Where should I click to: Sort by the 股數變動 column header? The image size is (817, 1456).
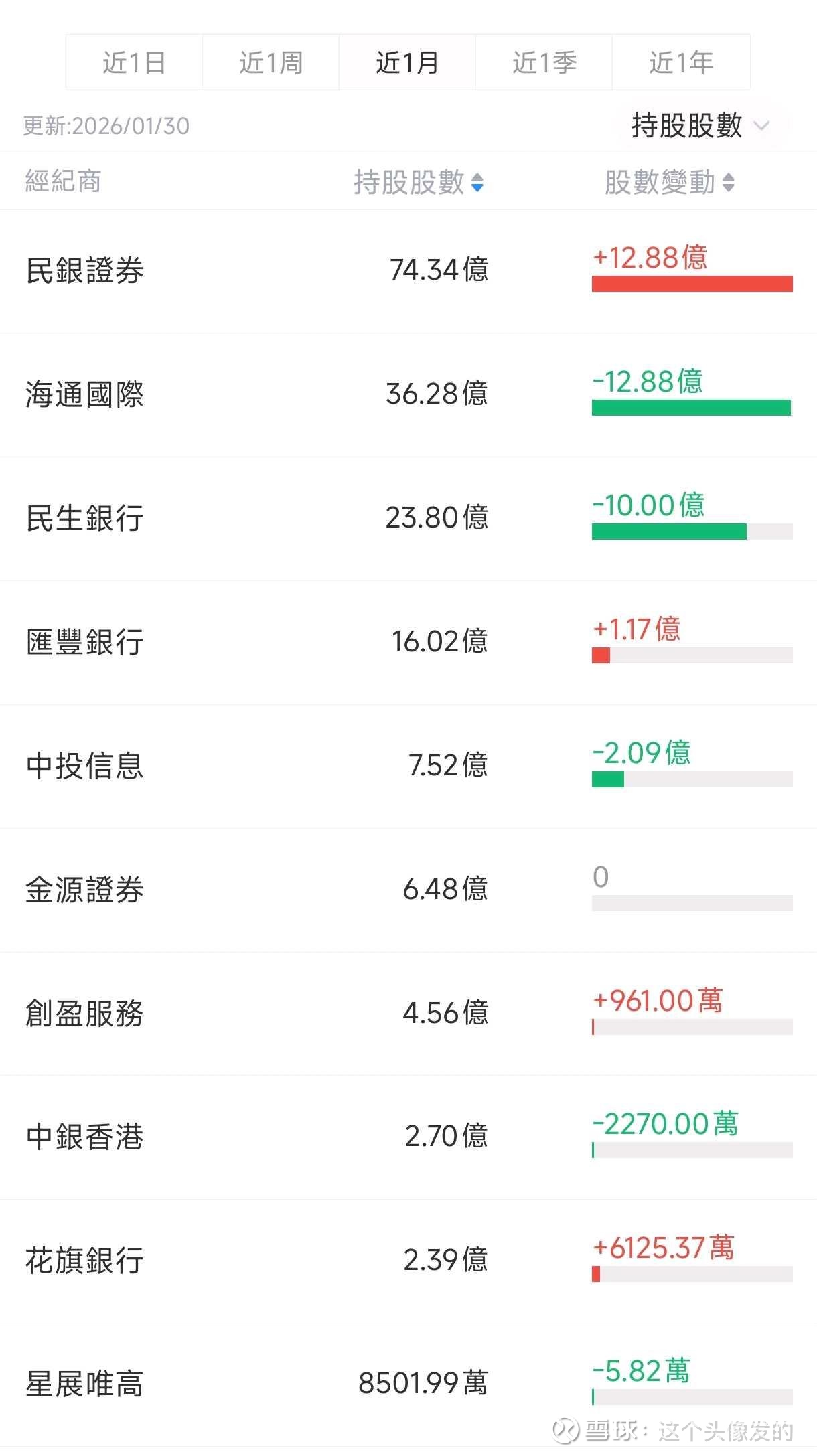tap(669, 182)
